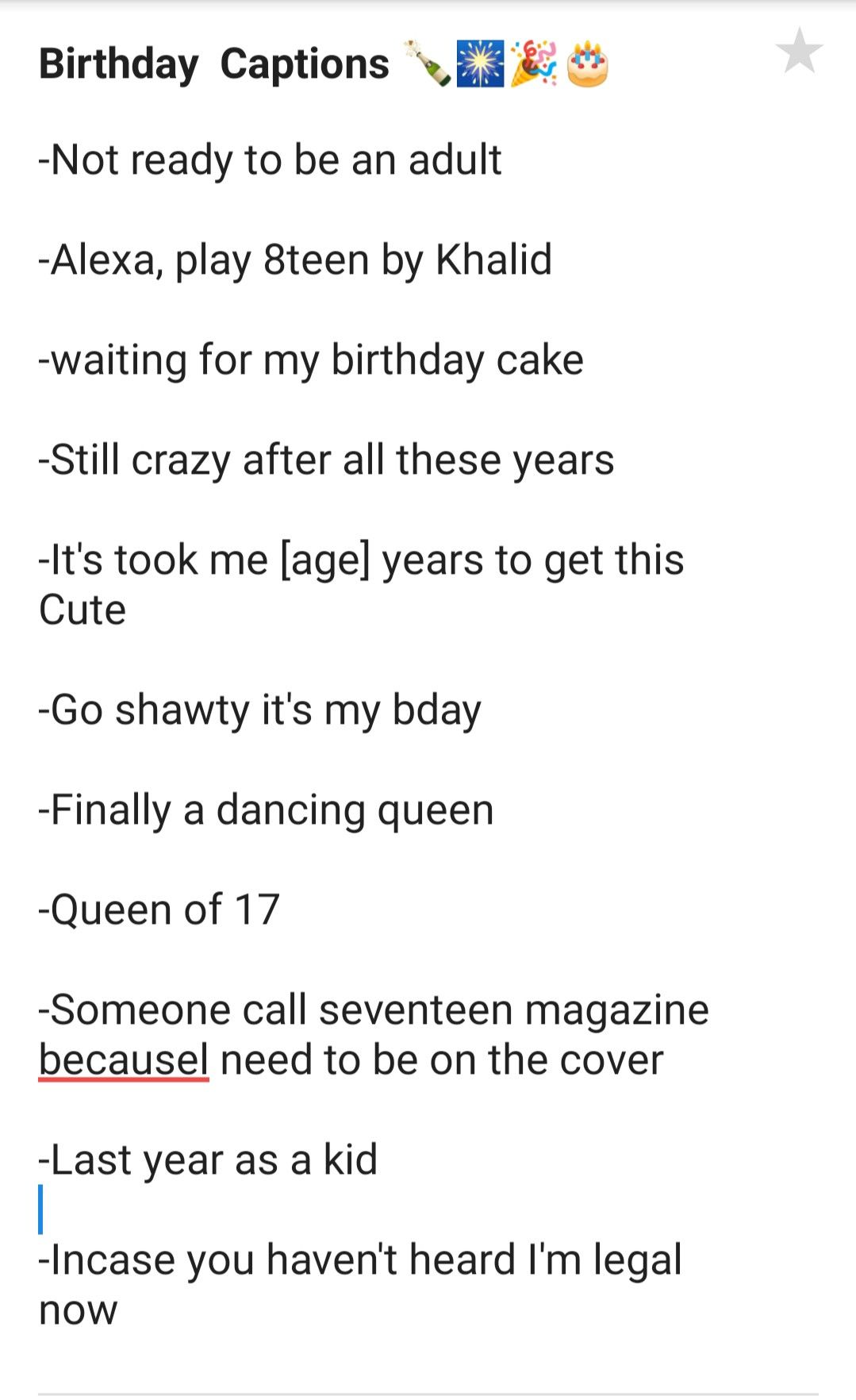
Task: Mark this note as favorite with the star
Action: click(799, 51)
